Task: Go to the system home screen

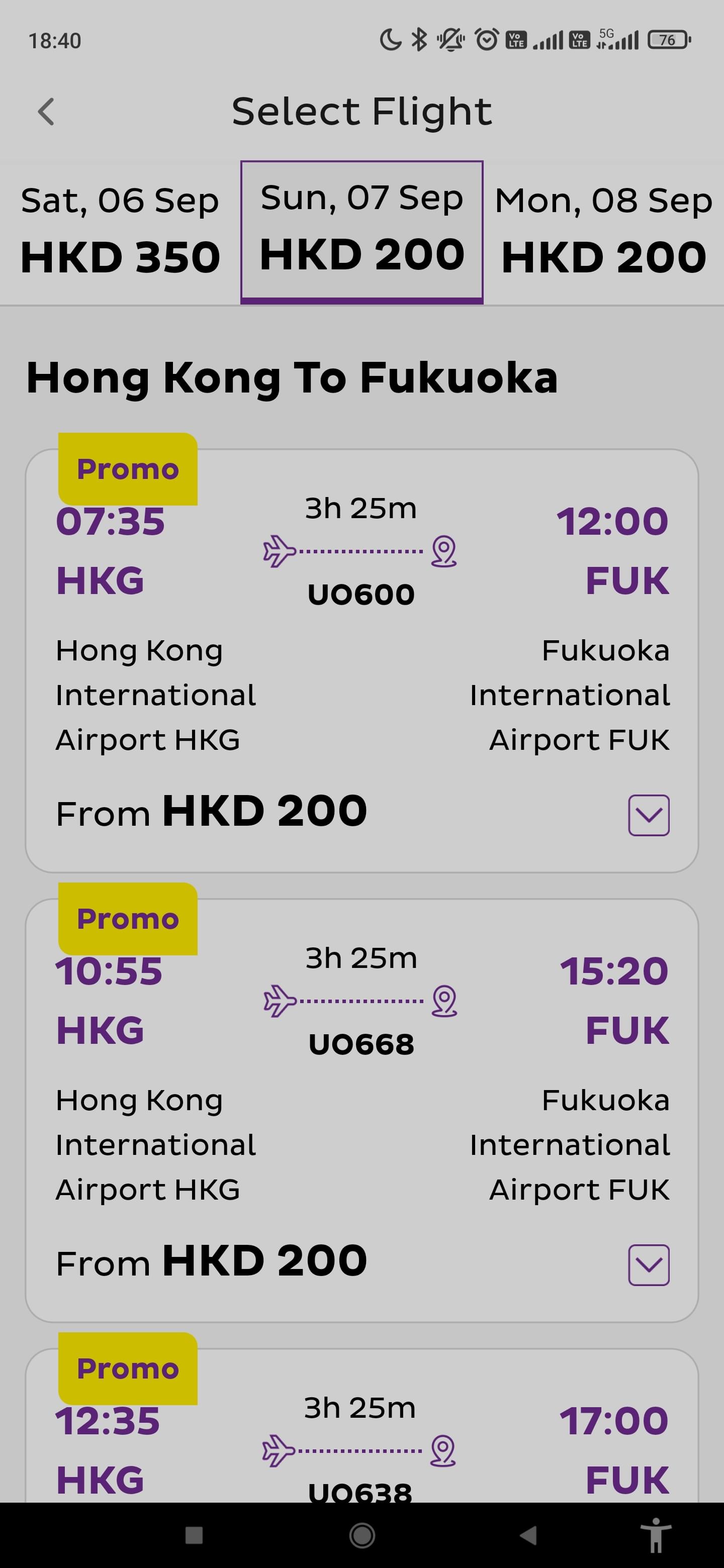Action: 361,1535
